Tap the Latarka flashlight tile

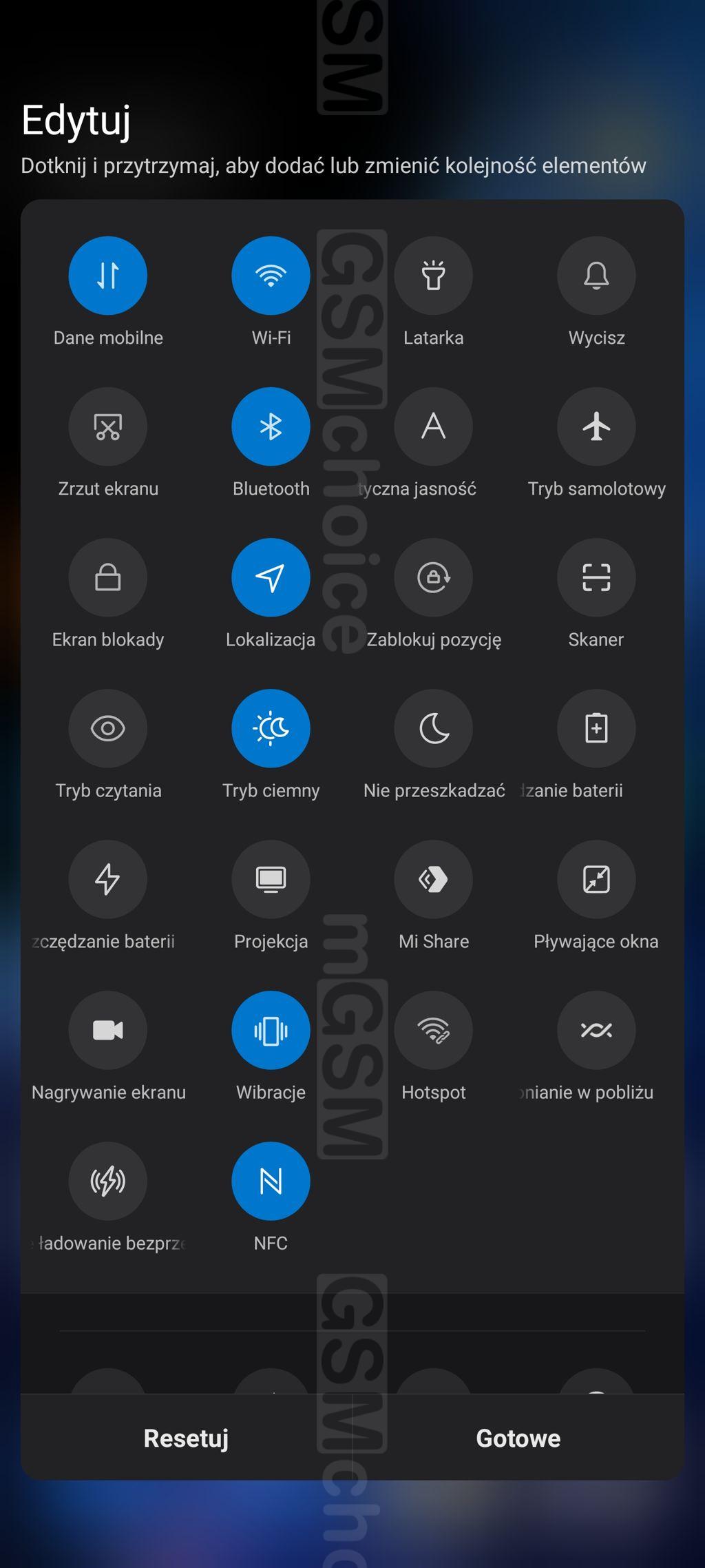coord(433,276)
